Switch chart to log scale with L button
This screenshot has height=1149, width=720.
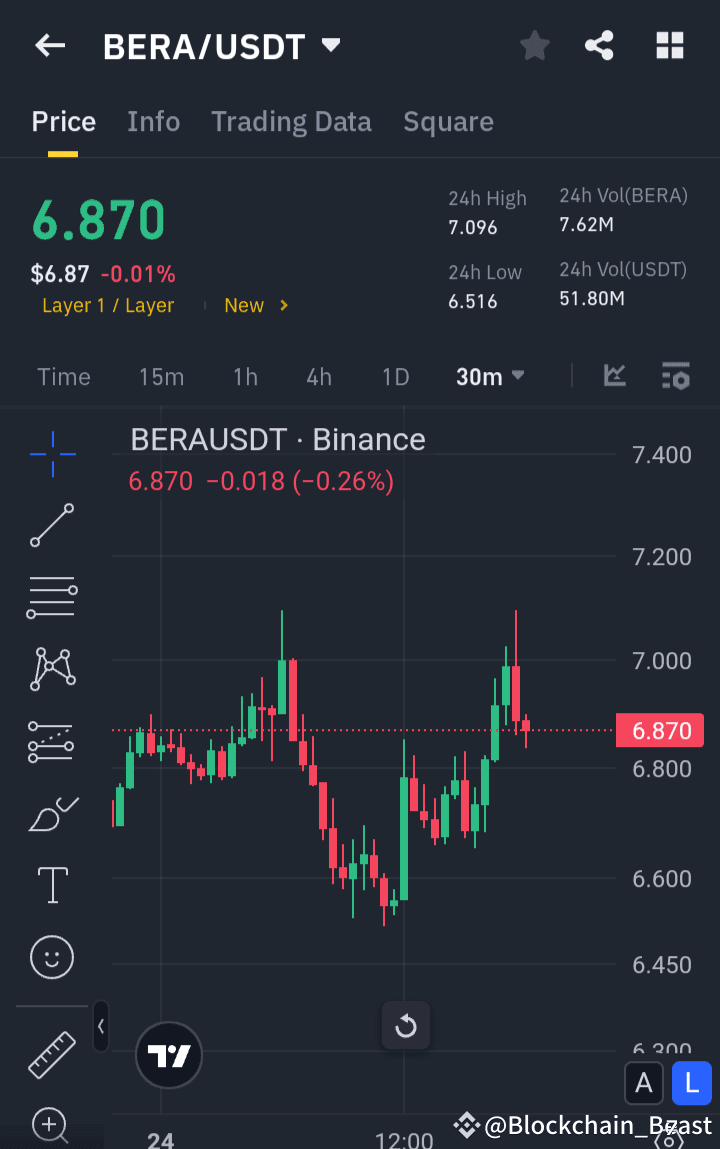pos(691,1083)
